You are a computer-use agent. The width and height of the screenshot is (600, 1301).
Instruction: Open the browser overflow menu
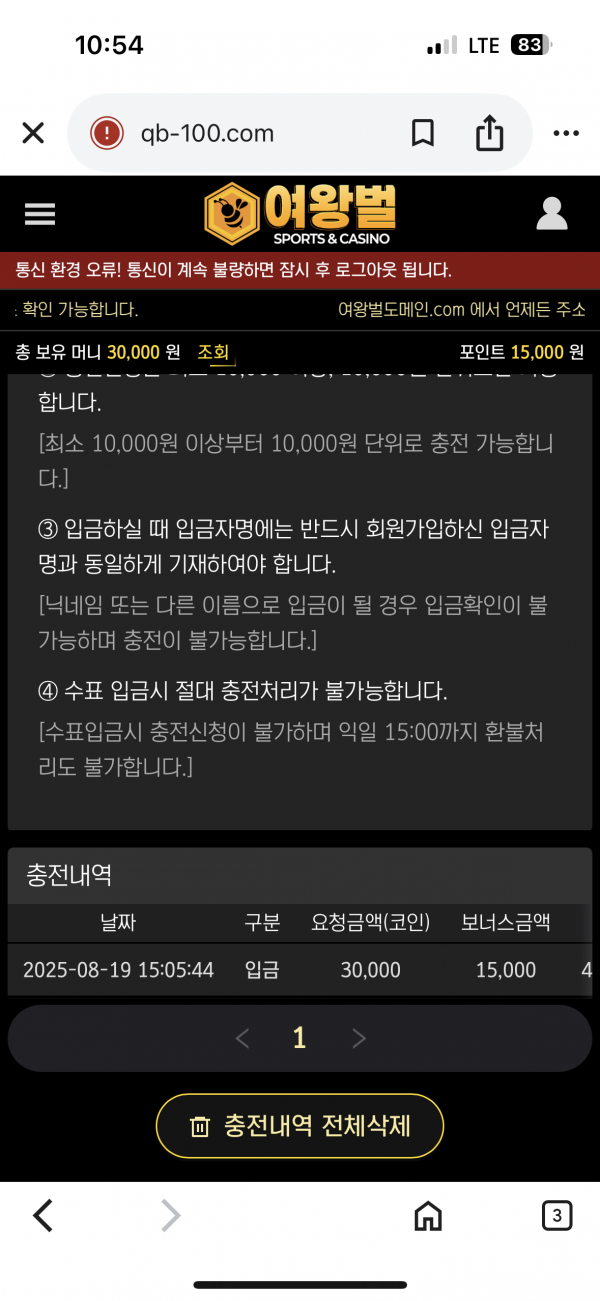click(x=566, y=133)
